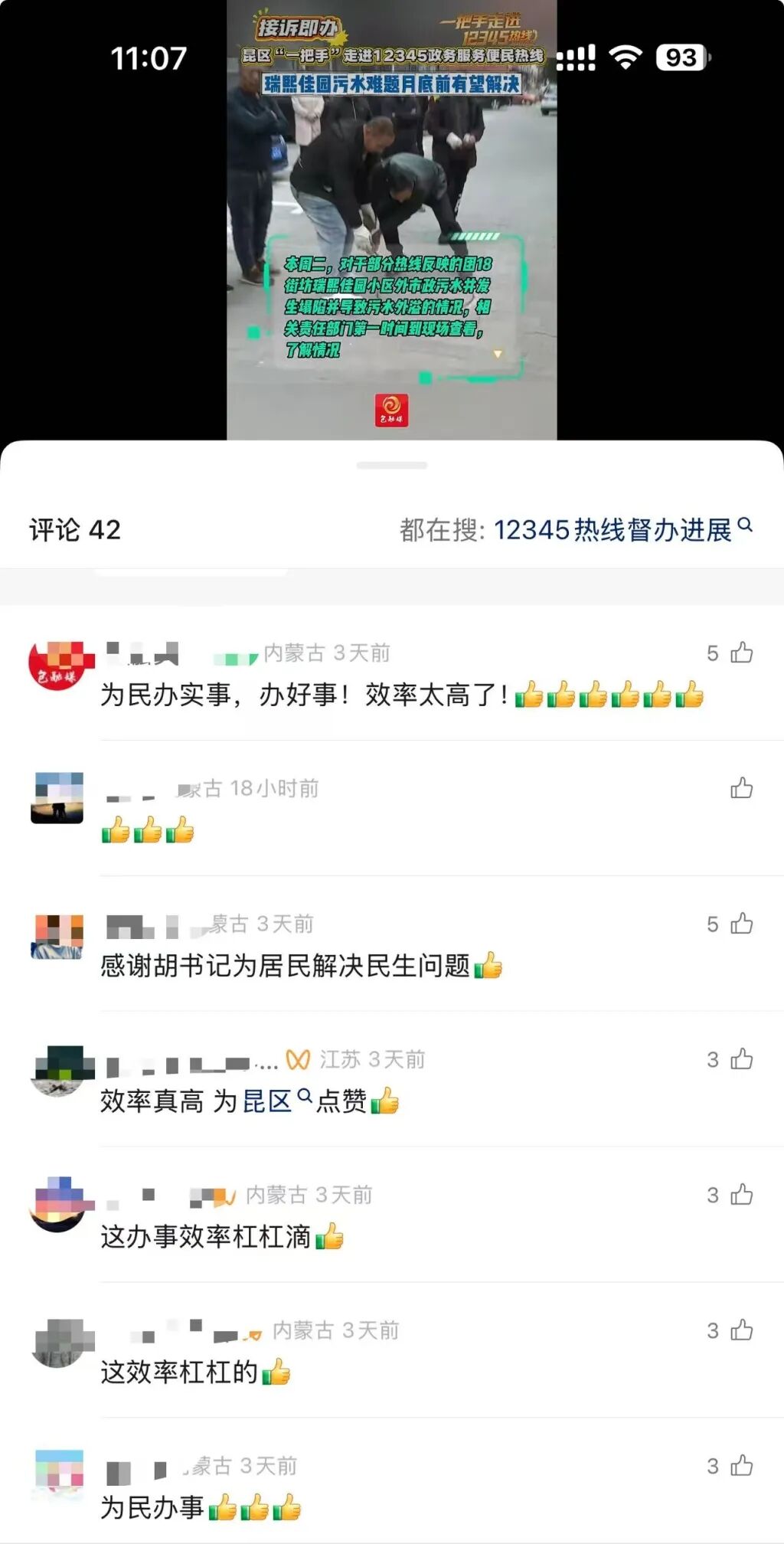Like the comment 为民办实事，办好事！效率太高了
Viewport: 784px width, 1544px height.
tap(740, 653)
